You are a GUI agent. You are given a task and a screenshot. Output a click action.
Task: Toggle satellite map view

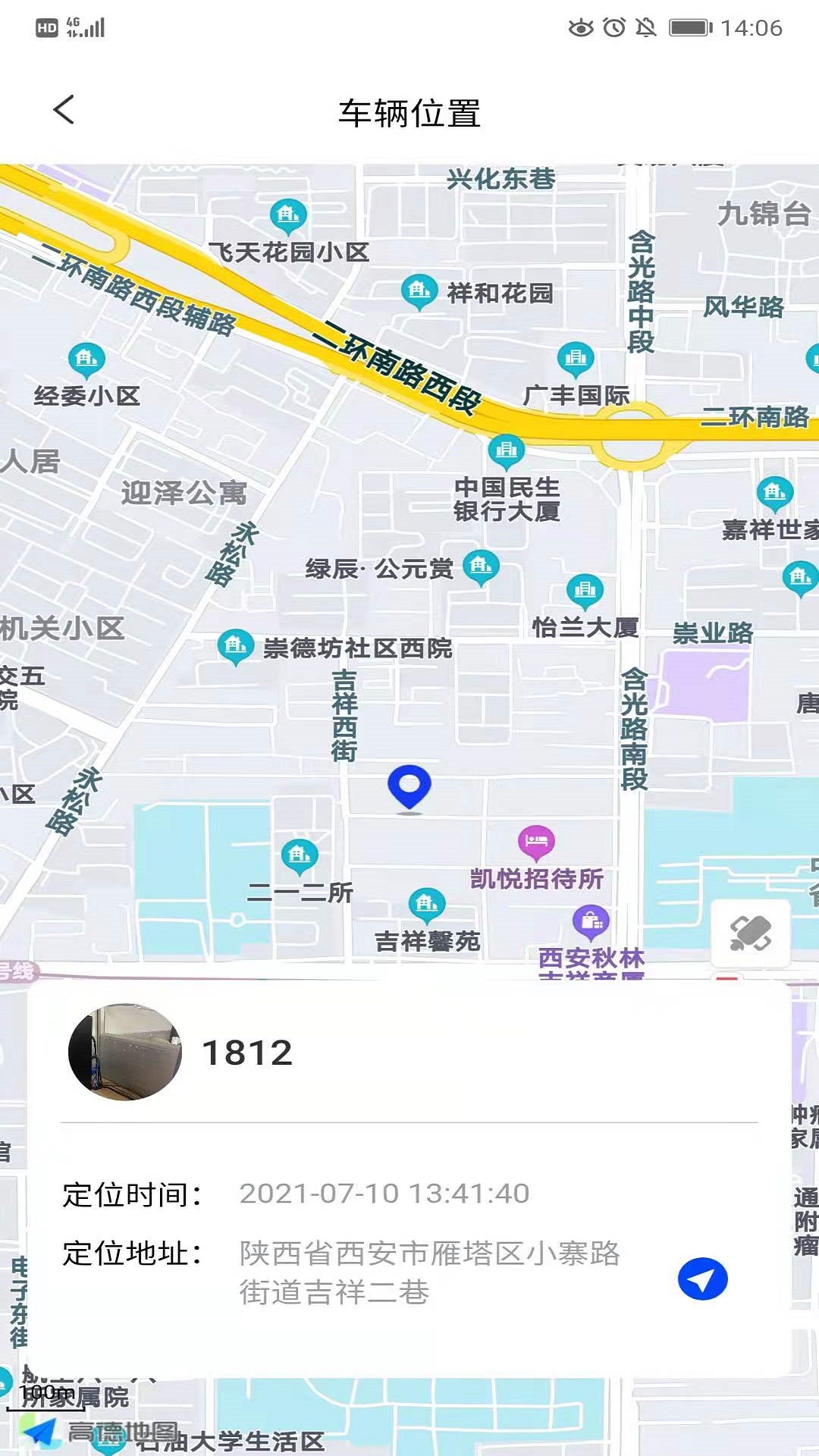[x=751, y=934]
